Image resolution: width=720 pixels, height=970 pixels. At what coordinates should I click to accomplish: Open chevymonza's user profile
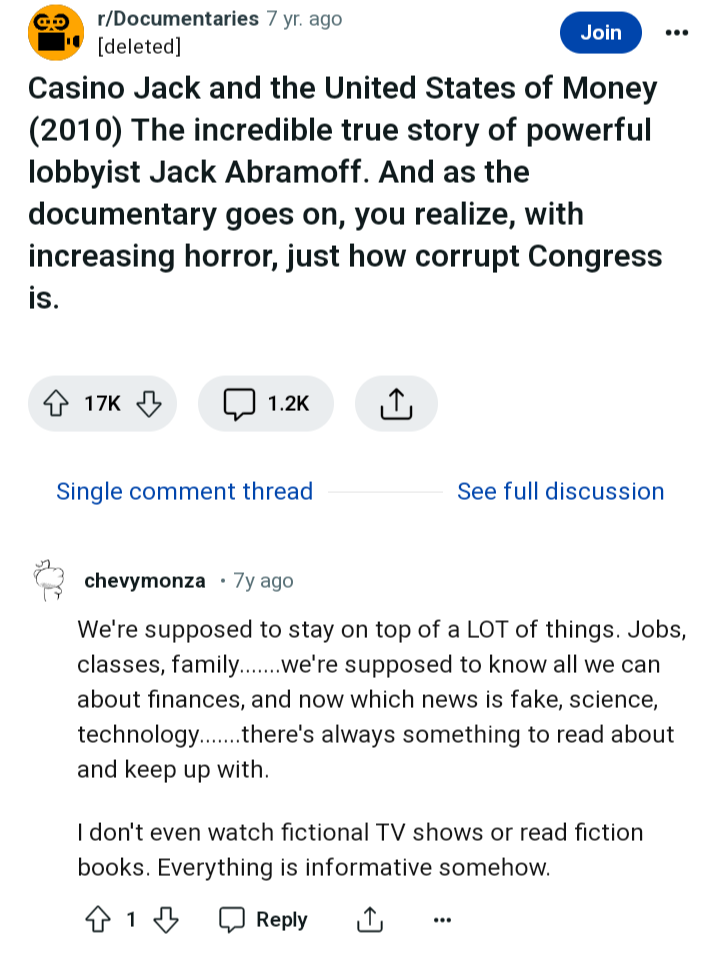click(x=145, y=580)
